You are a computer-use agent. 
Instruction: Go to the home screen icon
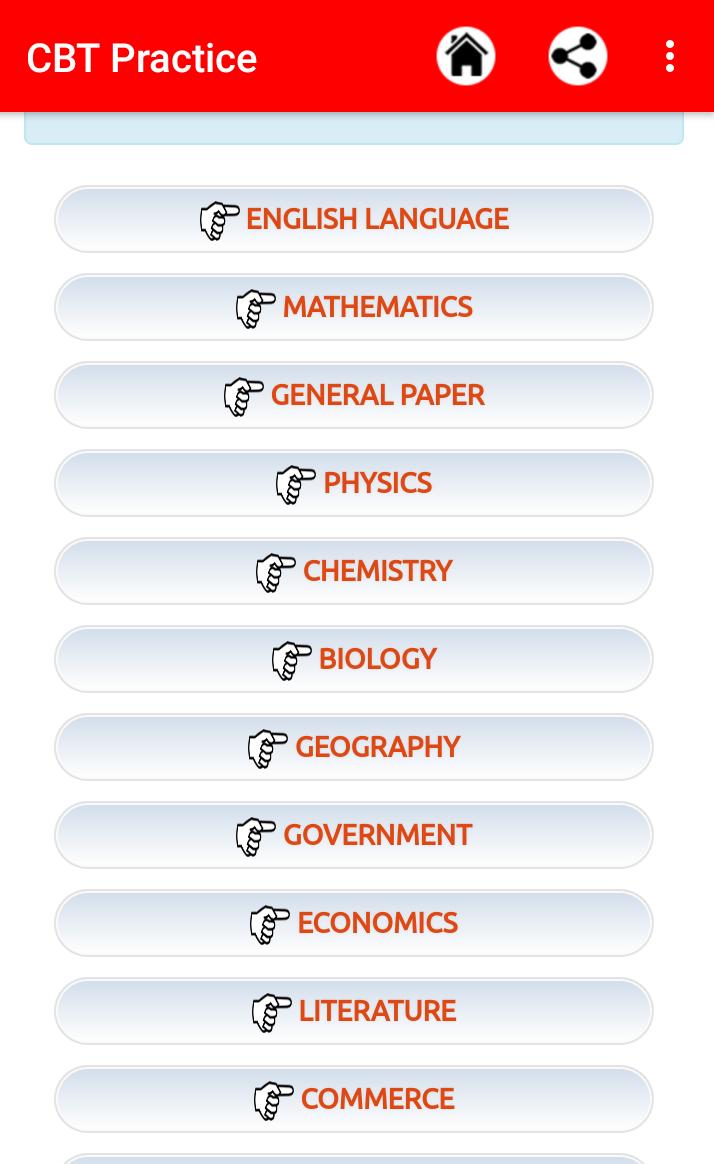point(466,56)
